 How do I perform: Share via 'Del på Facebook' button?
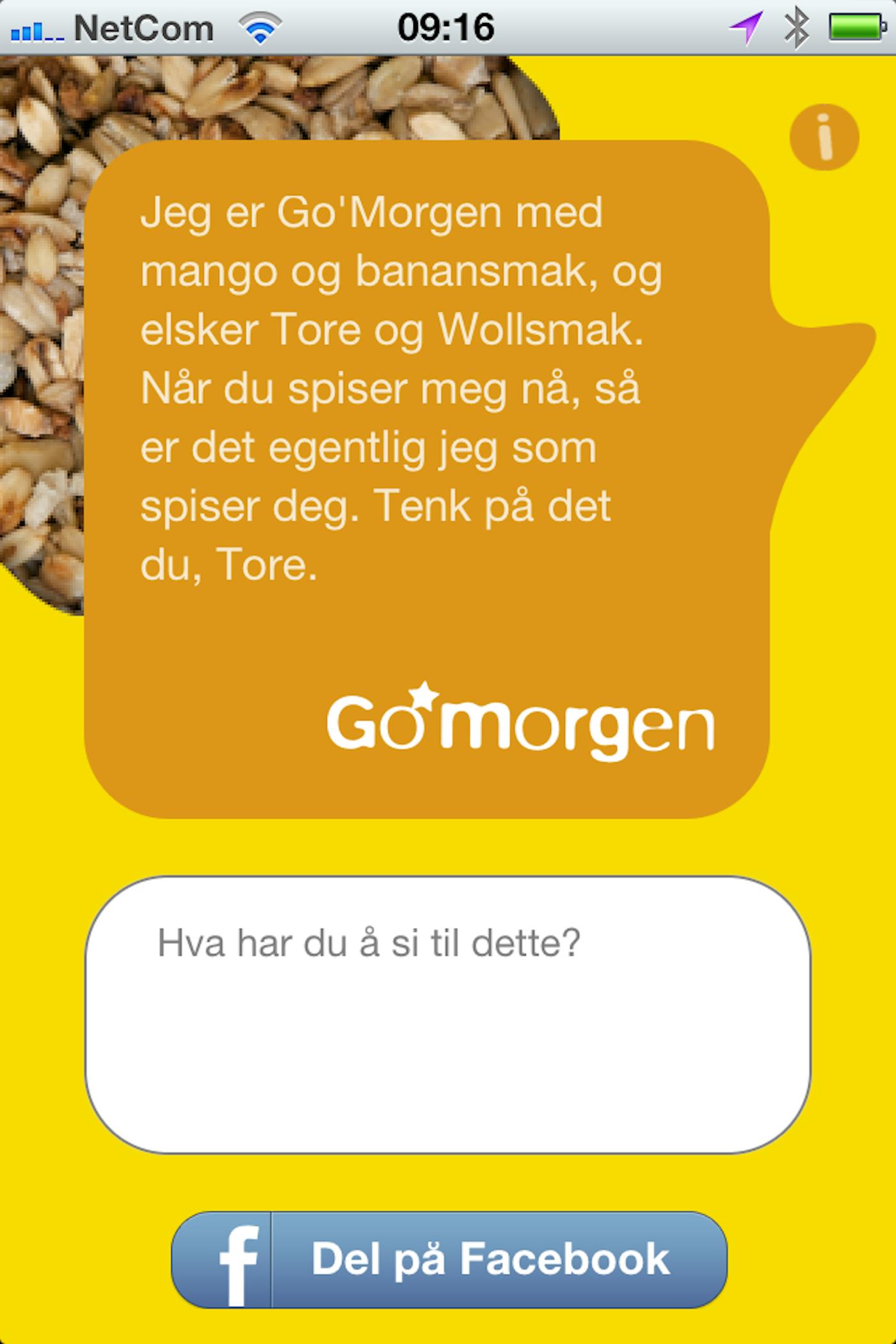click(x=449, y=1259)
